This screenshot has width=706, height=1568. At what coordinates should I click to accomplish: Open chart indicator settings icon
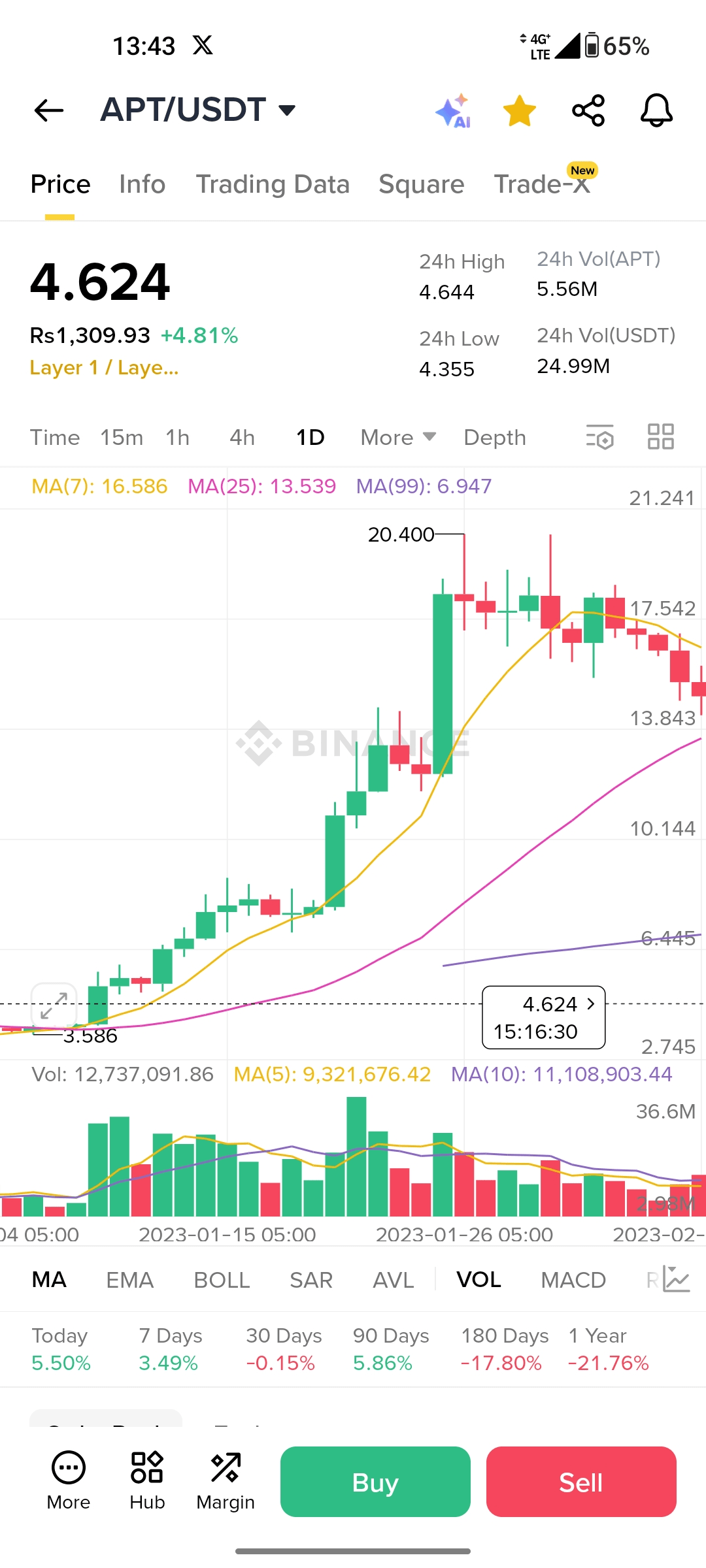tap(600, 437)
